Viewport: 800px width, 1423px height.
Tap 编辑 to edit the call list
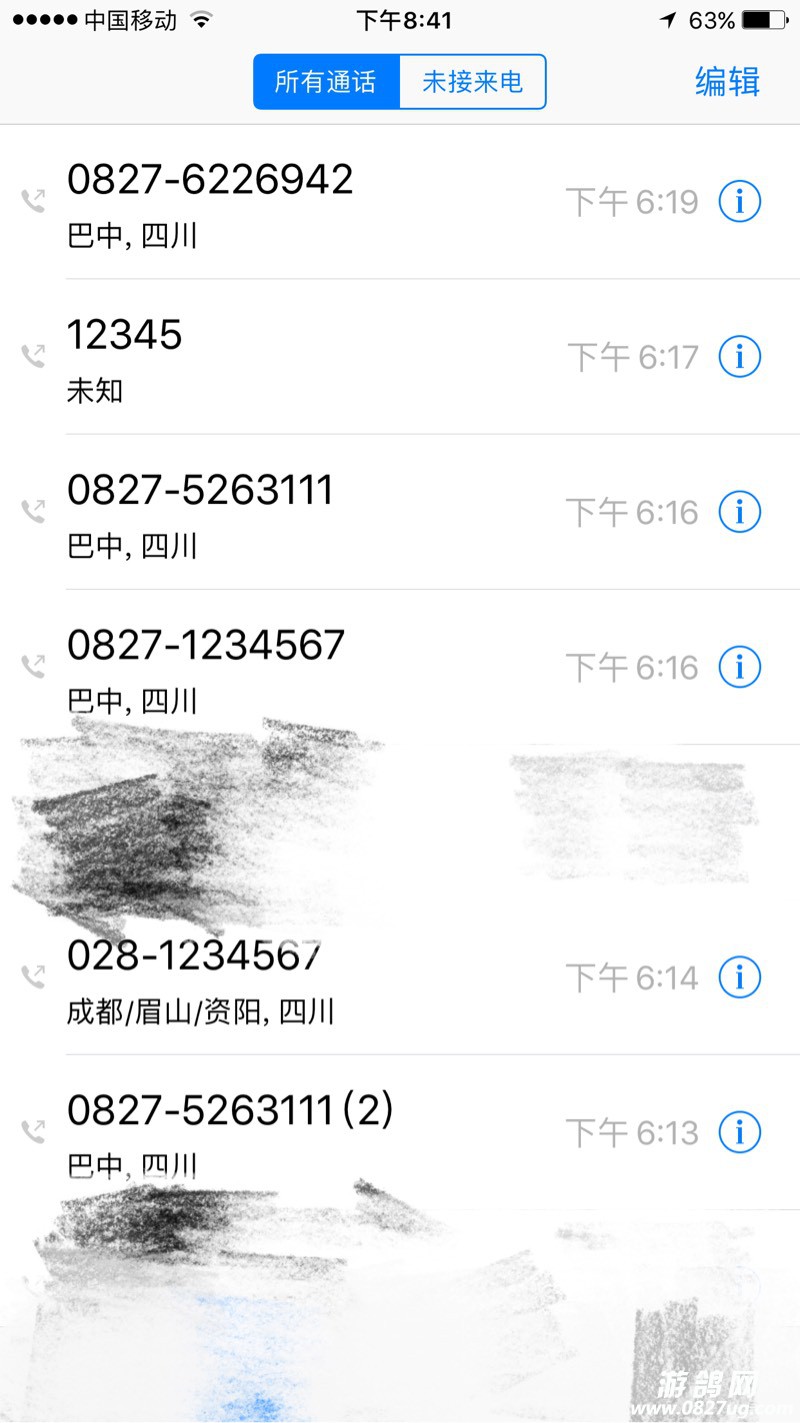727,82
